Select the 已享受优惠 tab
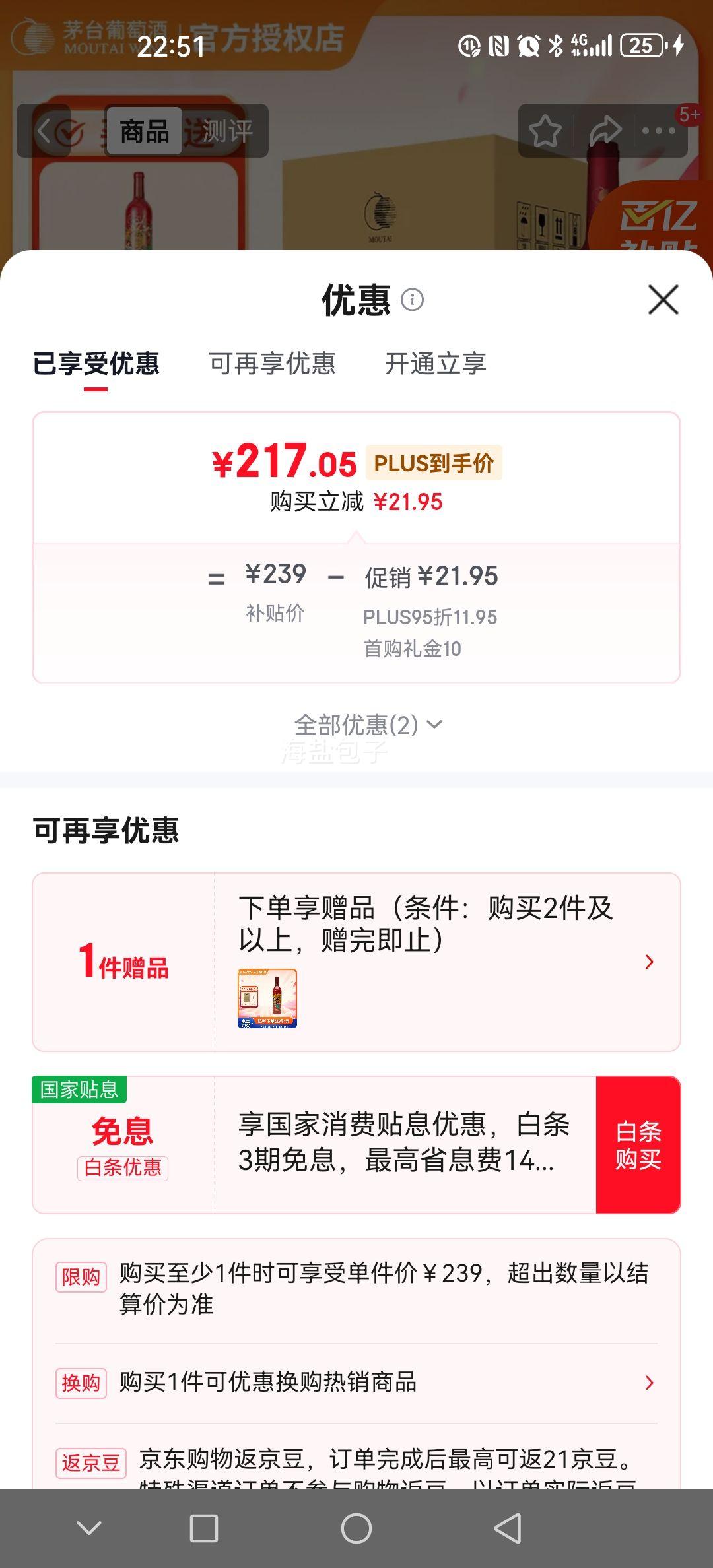The height and width of the screenshot is (1568, 713). 95,364
